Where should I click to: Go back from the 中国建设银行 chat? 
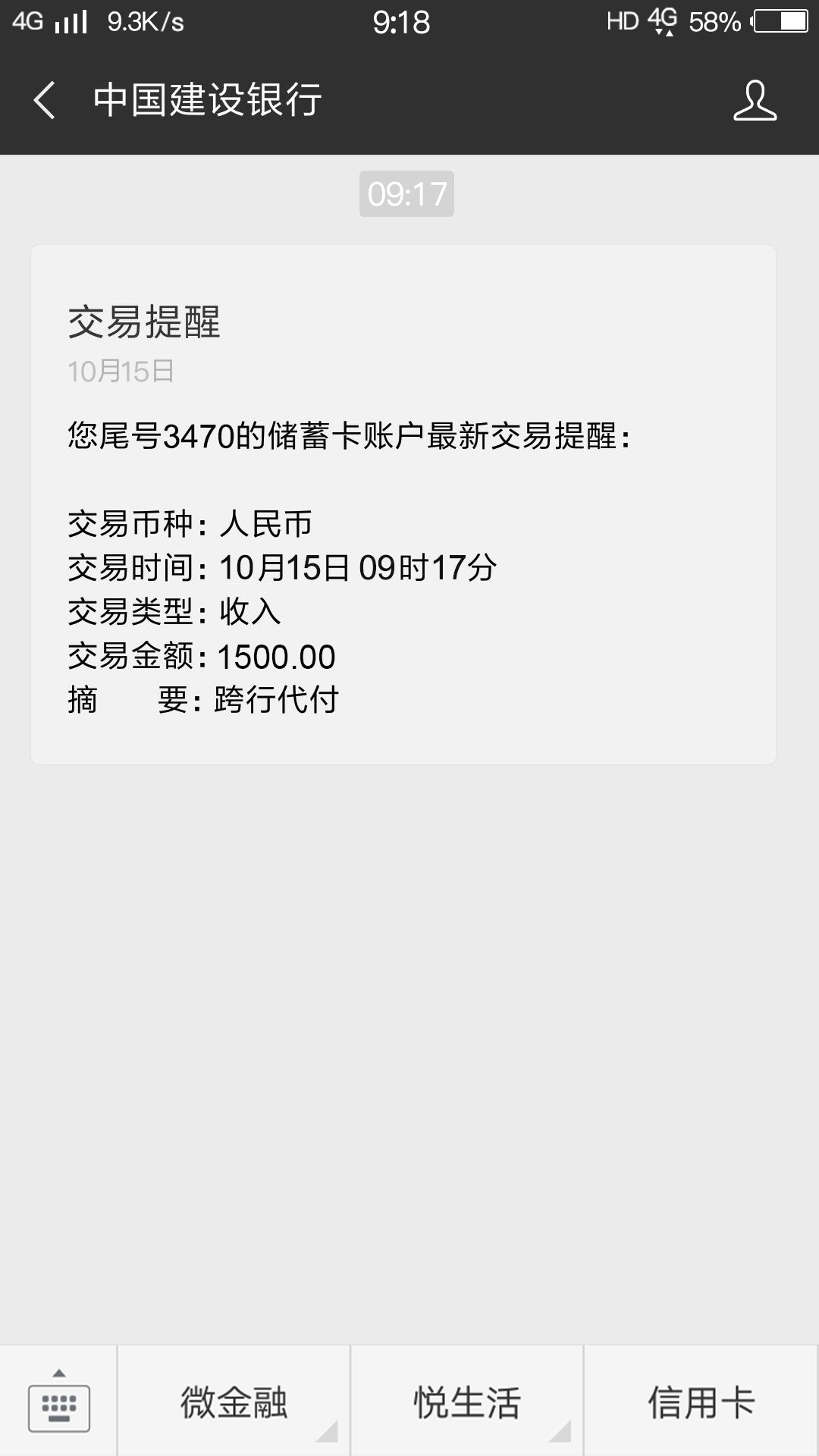tap(45, 100)
